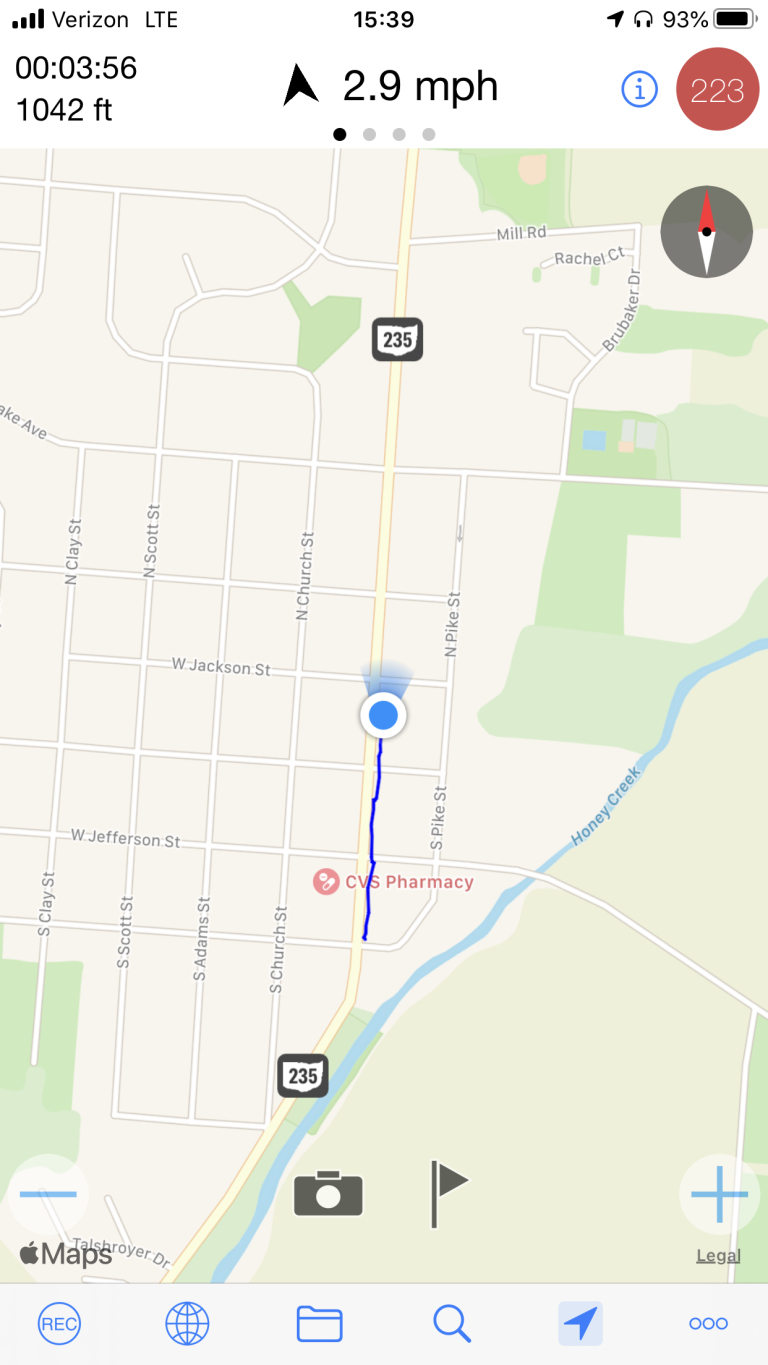Zoom out with the minus button
The image size is (768, 1365).
[x=47, y=1192]
